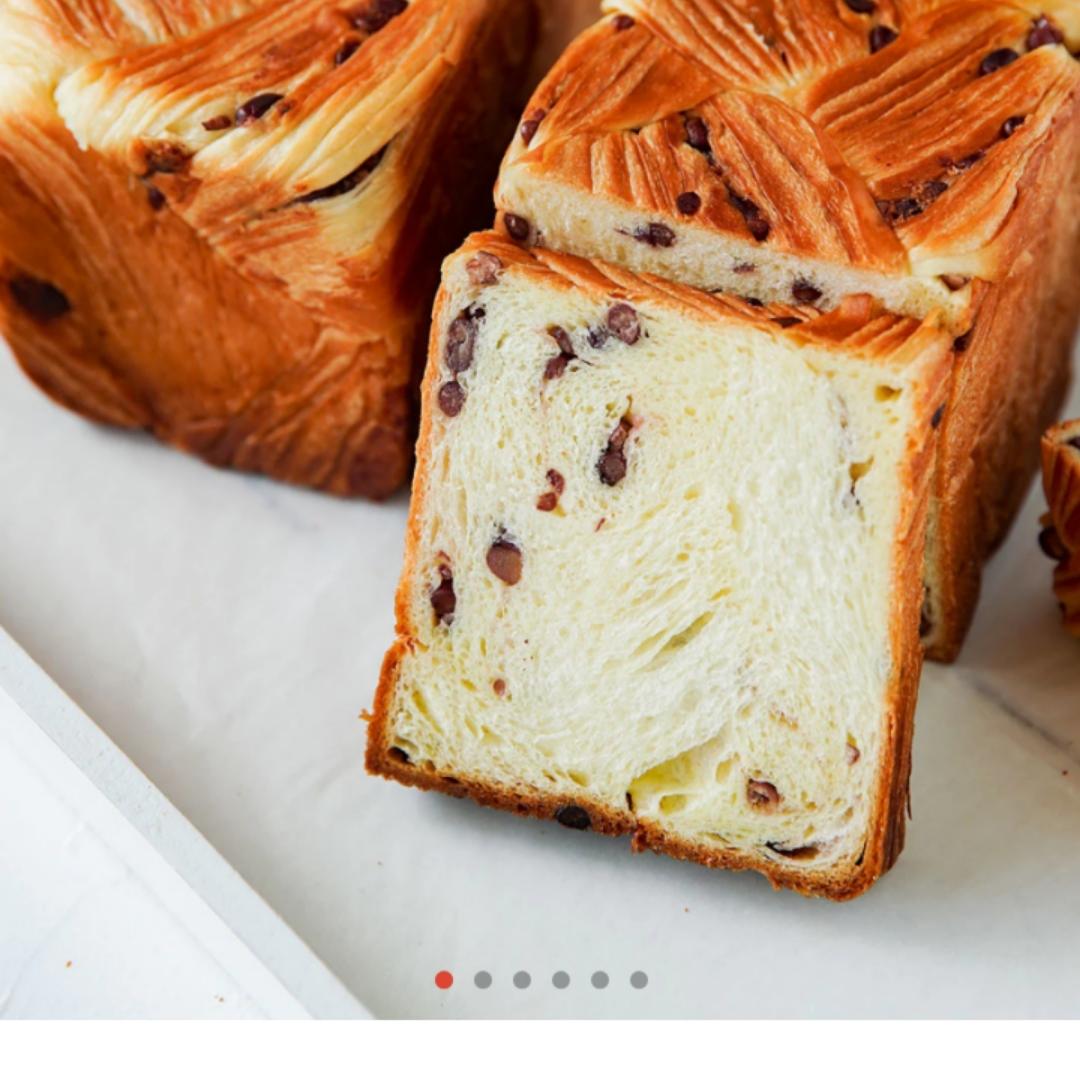The image size is (1080, 1080).
Task: Select the second dot of the image carousel
Action: 483,980
